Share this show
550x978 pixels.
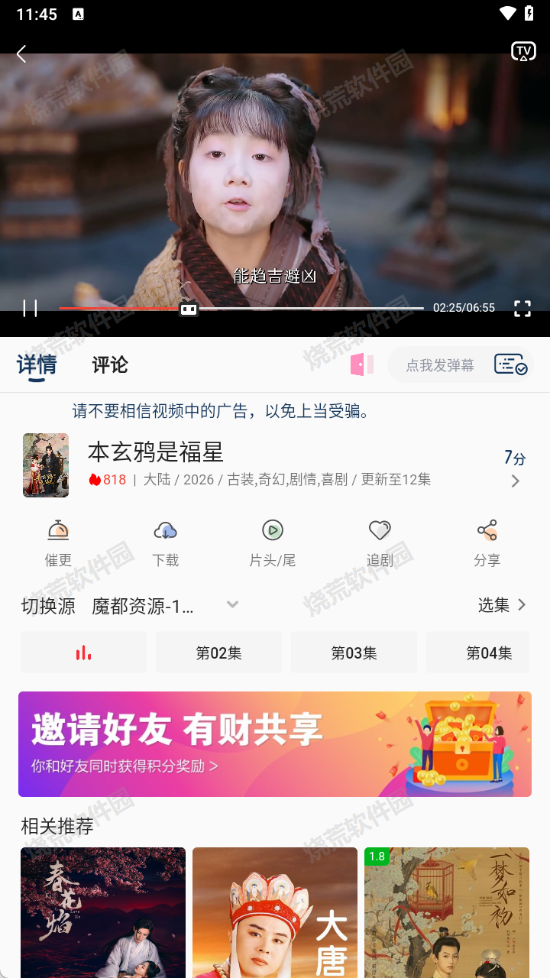click(x=487, y=543)
